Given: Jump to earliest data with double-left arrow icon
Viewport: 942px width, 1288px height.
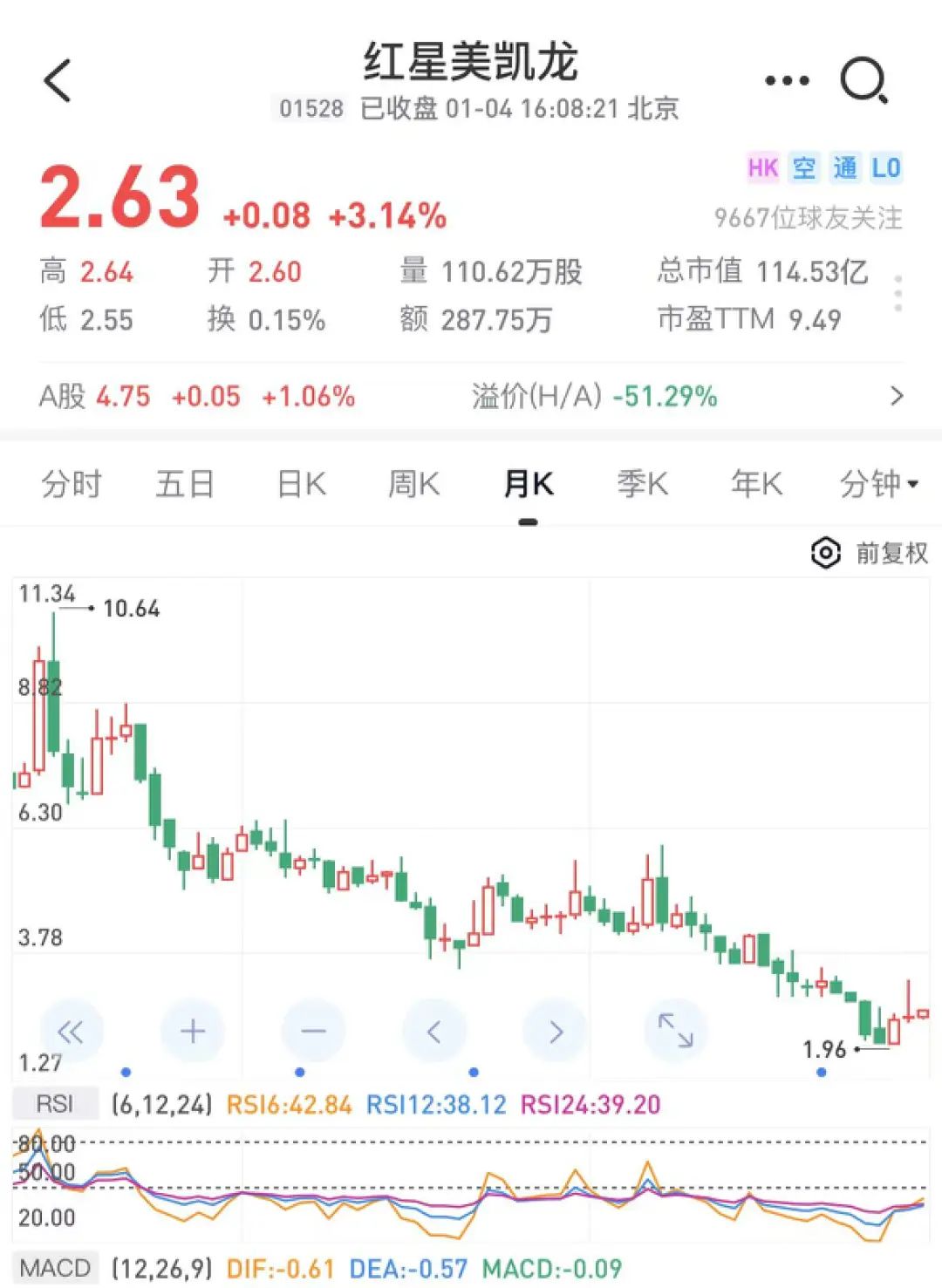Looking at the screenshot, I should tap(72, 1031).
